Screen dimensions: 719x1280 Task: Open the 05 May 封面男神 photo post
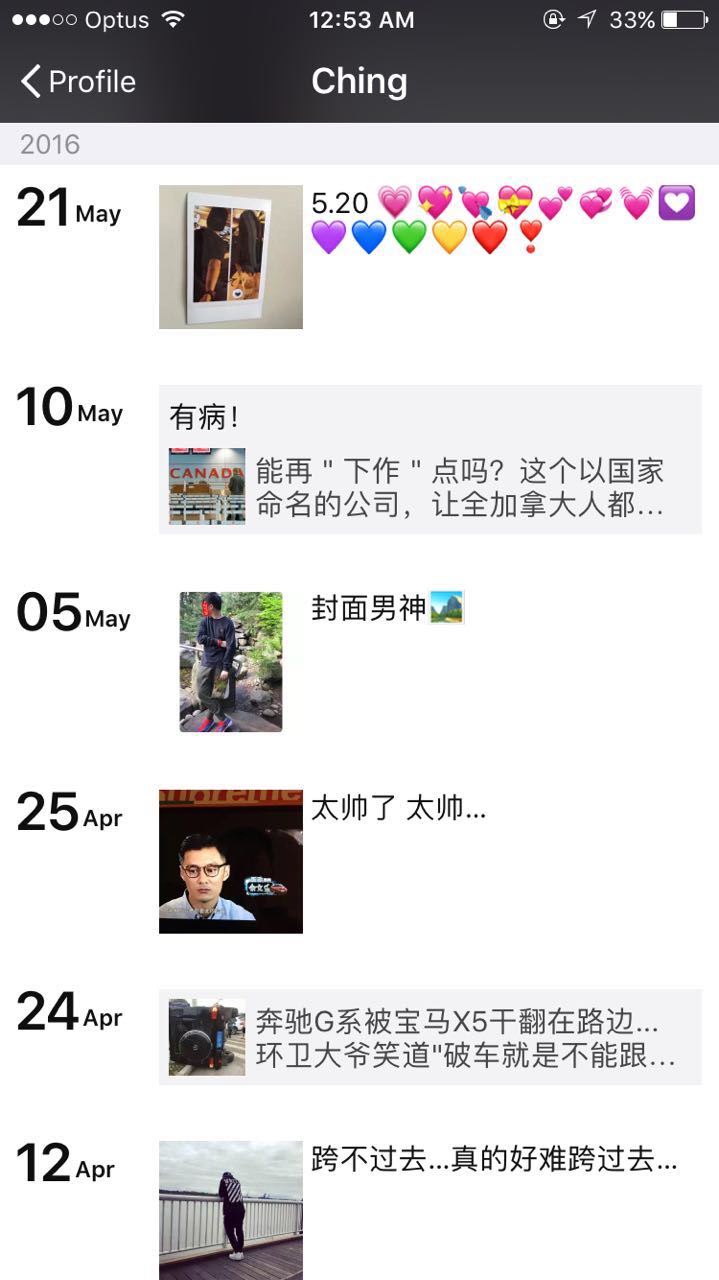pyautogui.click(x=231, y=661)
